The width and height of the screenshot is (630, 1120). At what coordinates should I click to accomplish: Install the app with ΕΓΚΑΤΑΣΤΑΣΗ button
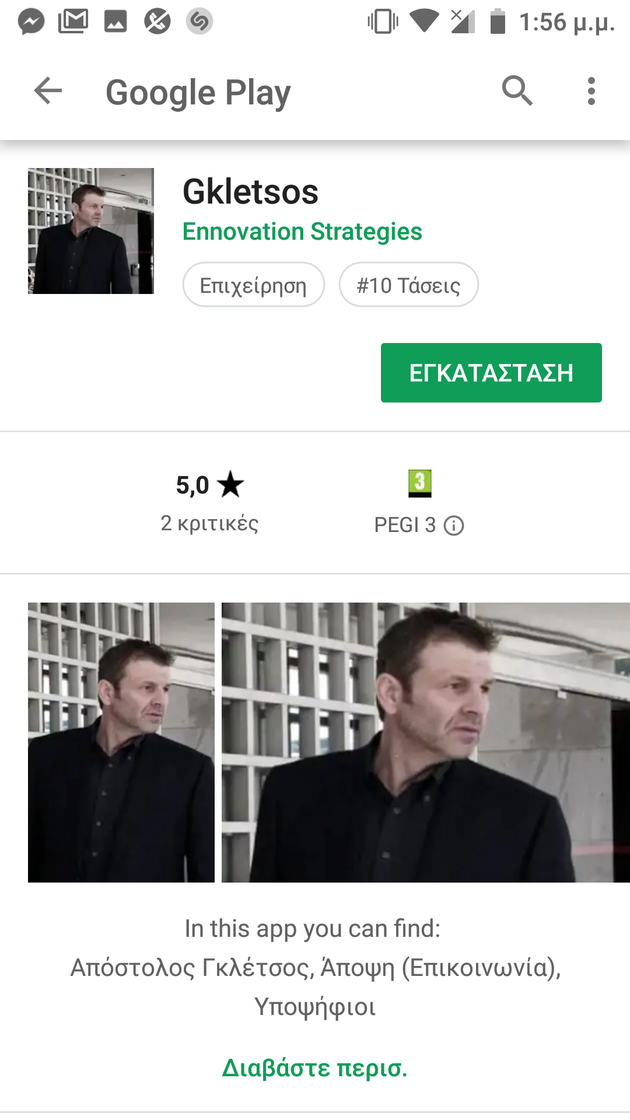[x=491, y=373]
